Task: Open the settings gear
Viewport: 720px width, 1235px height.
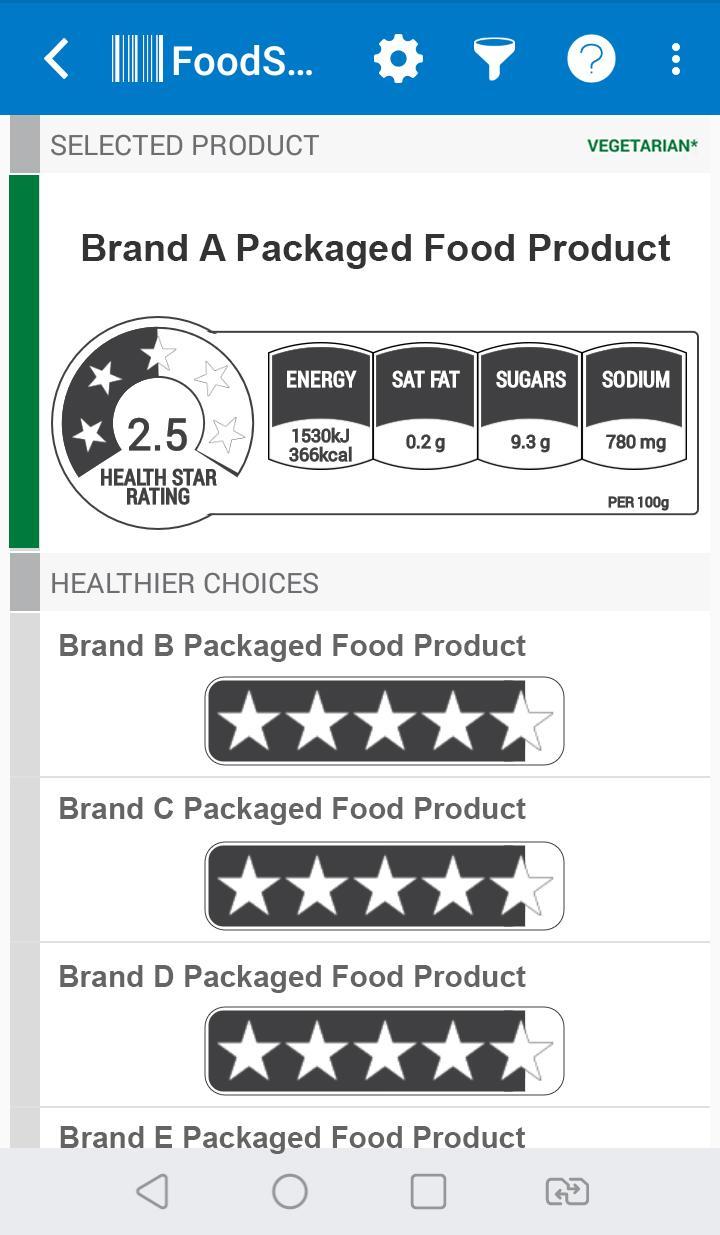Action: pyautogui.click(x=398, y=60)
